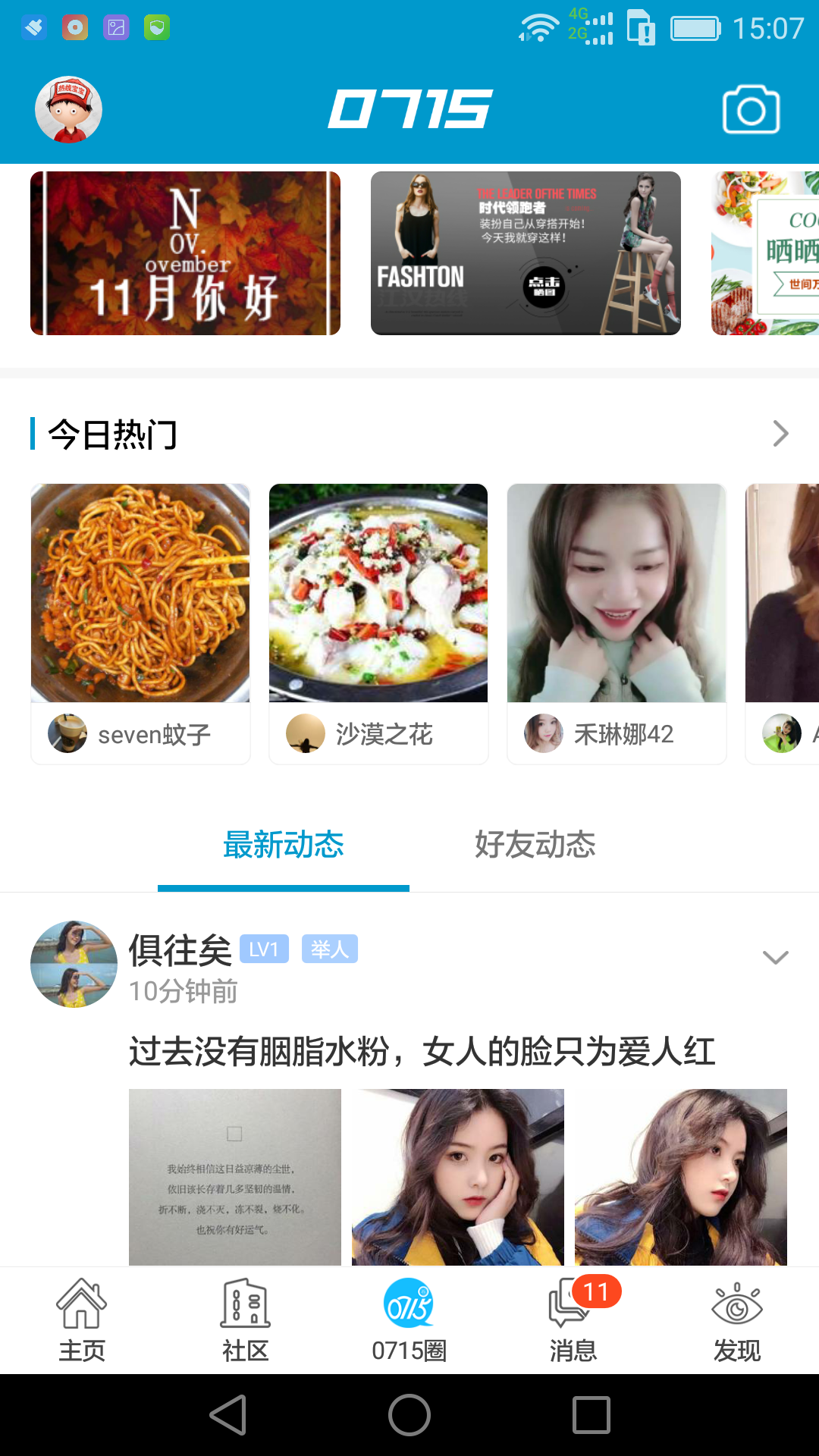819x1456 pixels.
Task: Expand 今日热门 with the arrow
Action: point(780,434)
